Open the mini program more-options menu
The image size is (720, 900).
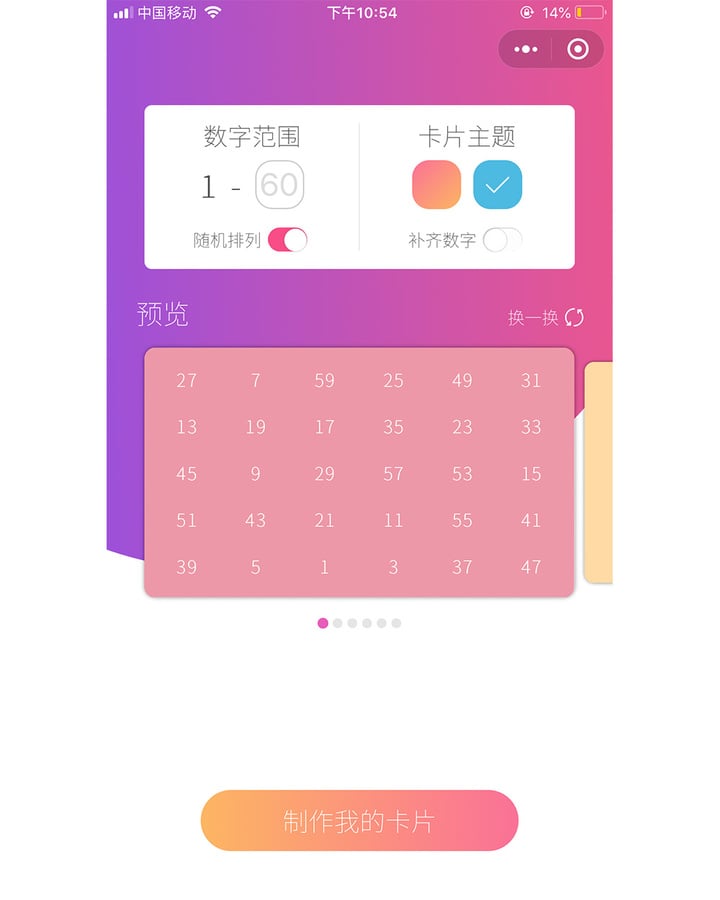526,49
